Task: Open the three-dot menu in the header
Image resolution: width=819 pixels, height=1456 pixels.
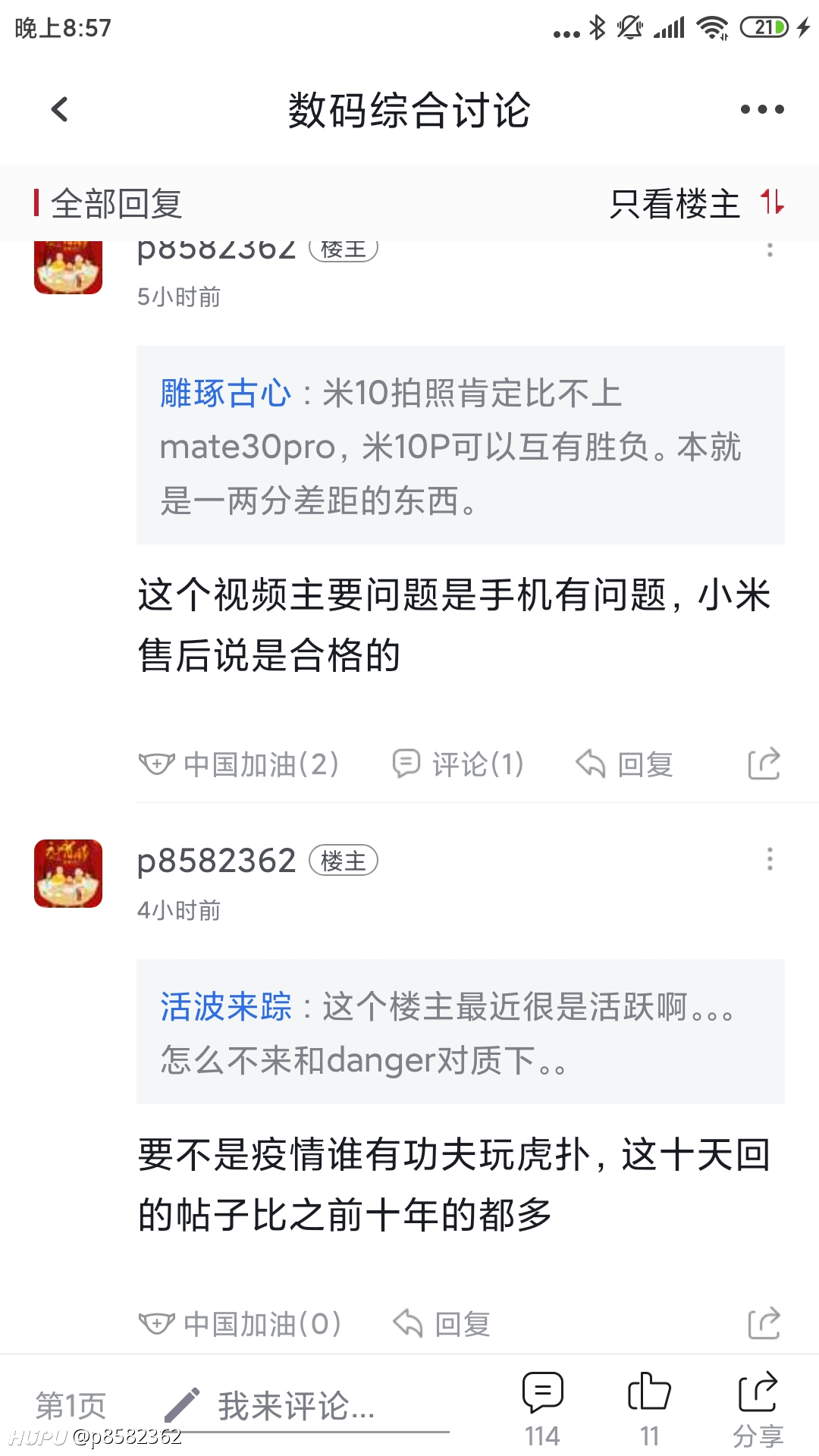Action: (x=762, y=109)
